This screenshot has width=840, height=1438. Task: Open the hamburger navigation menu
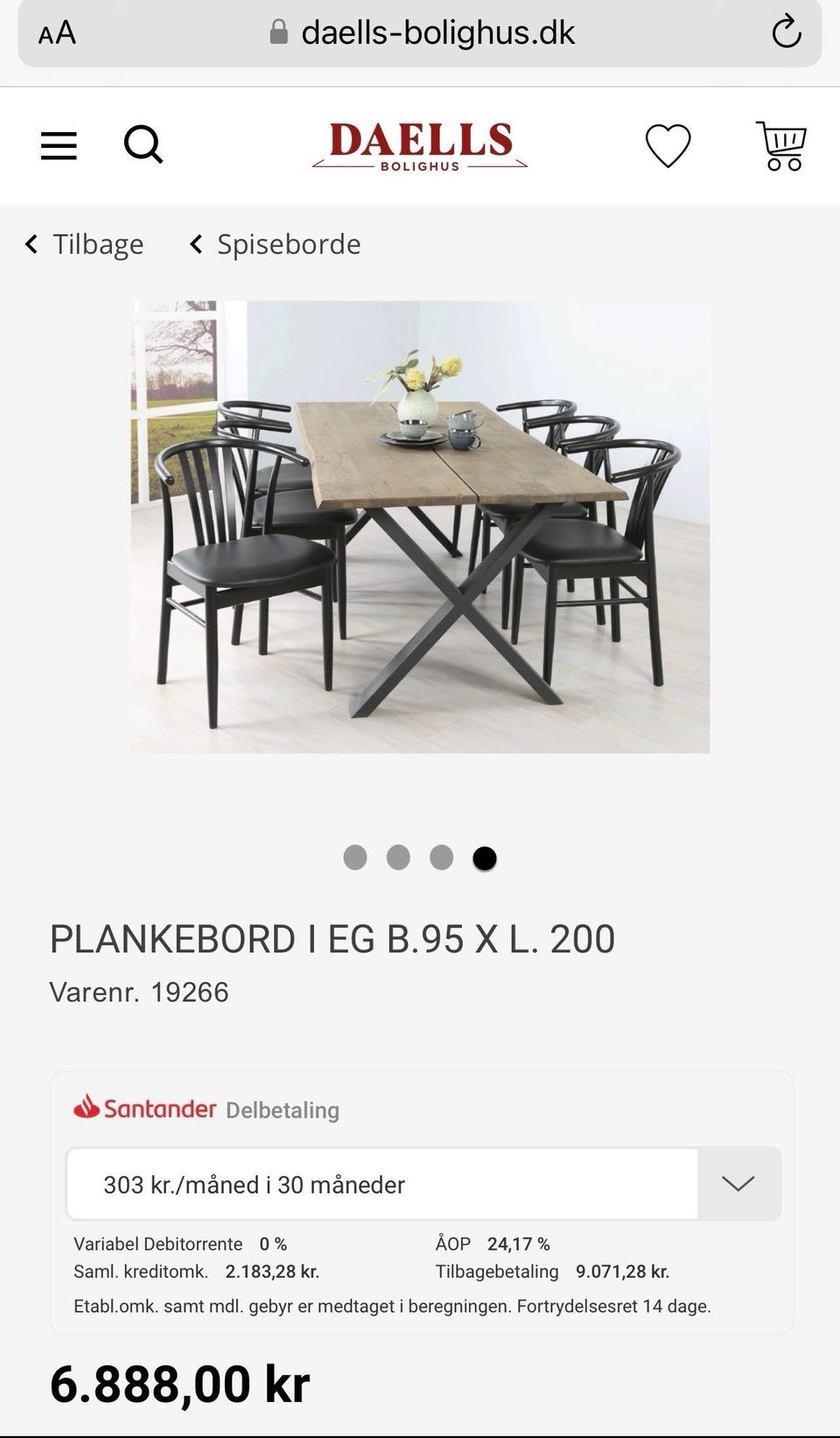(x=58, y=145)
